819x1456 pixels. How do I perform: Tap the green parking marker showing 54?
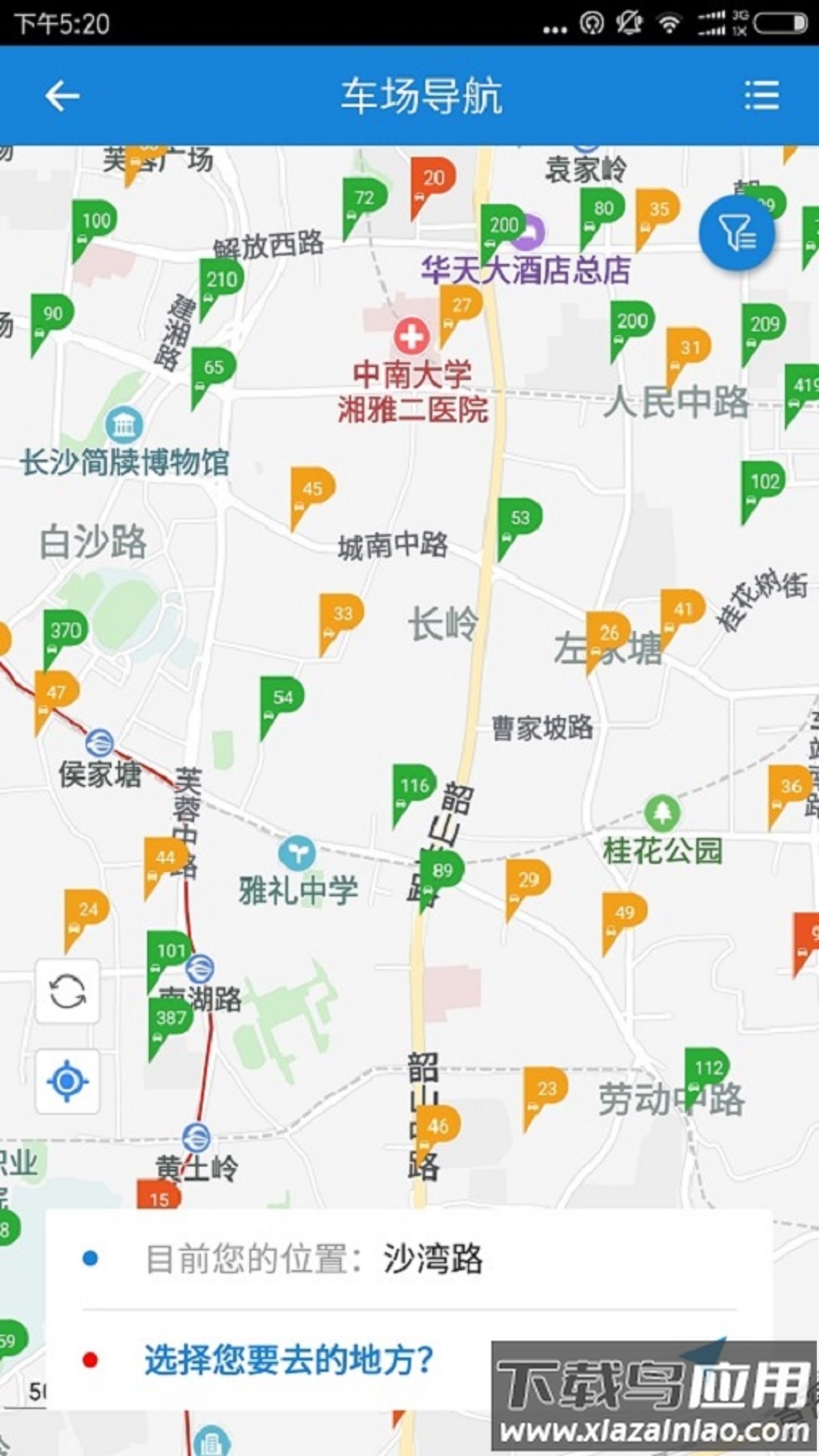[x=282, y=698]
